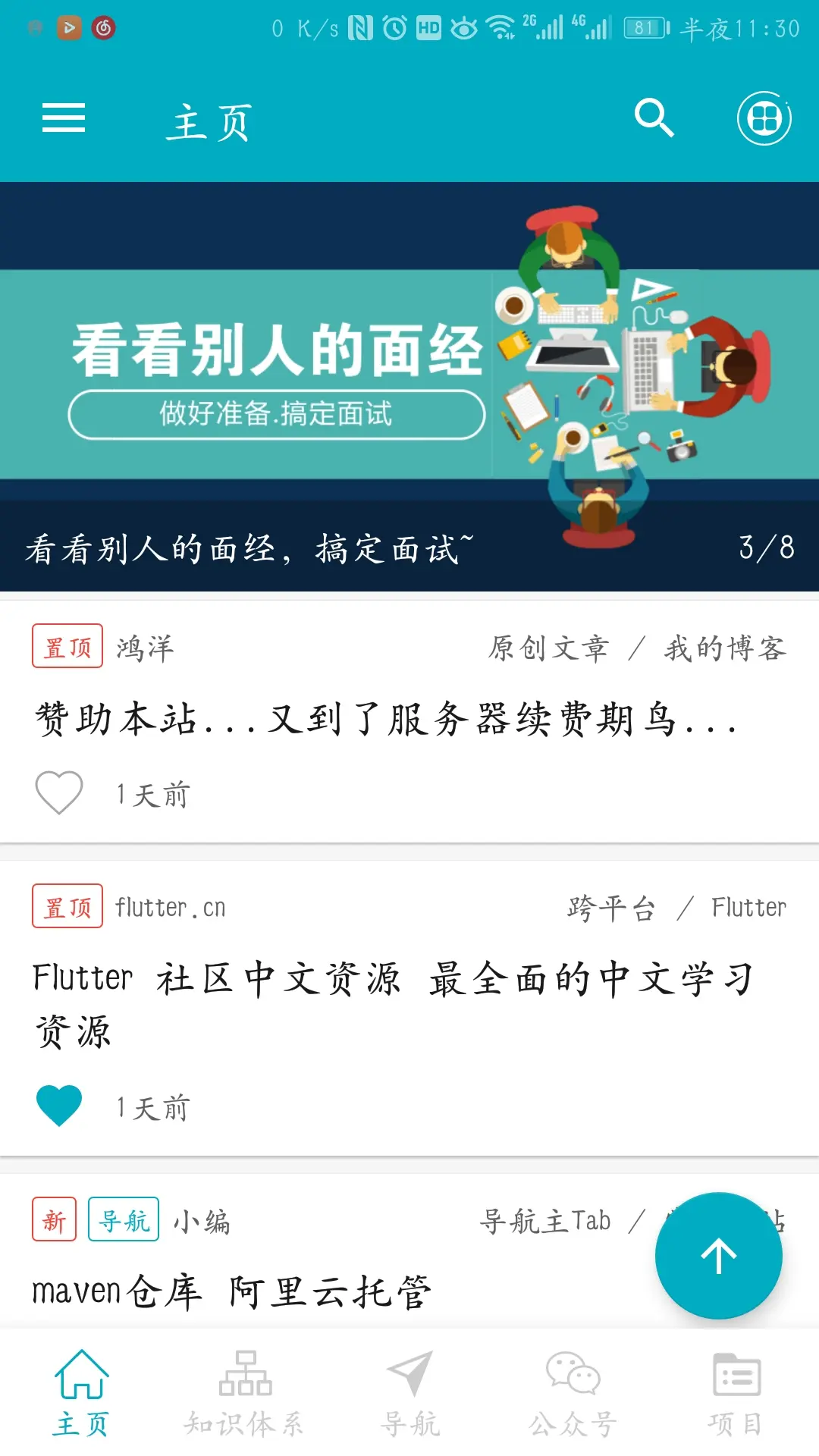Switch to the 知识体系 tab
The height and width of the screenshot is (1456, 819).
click(244, 1394)
